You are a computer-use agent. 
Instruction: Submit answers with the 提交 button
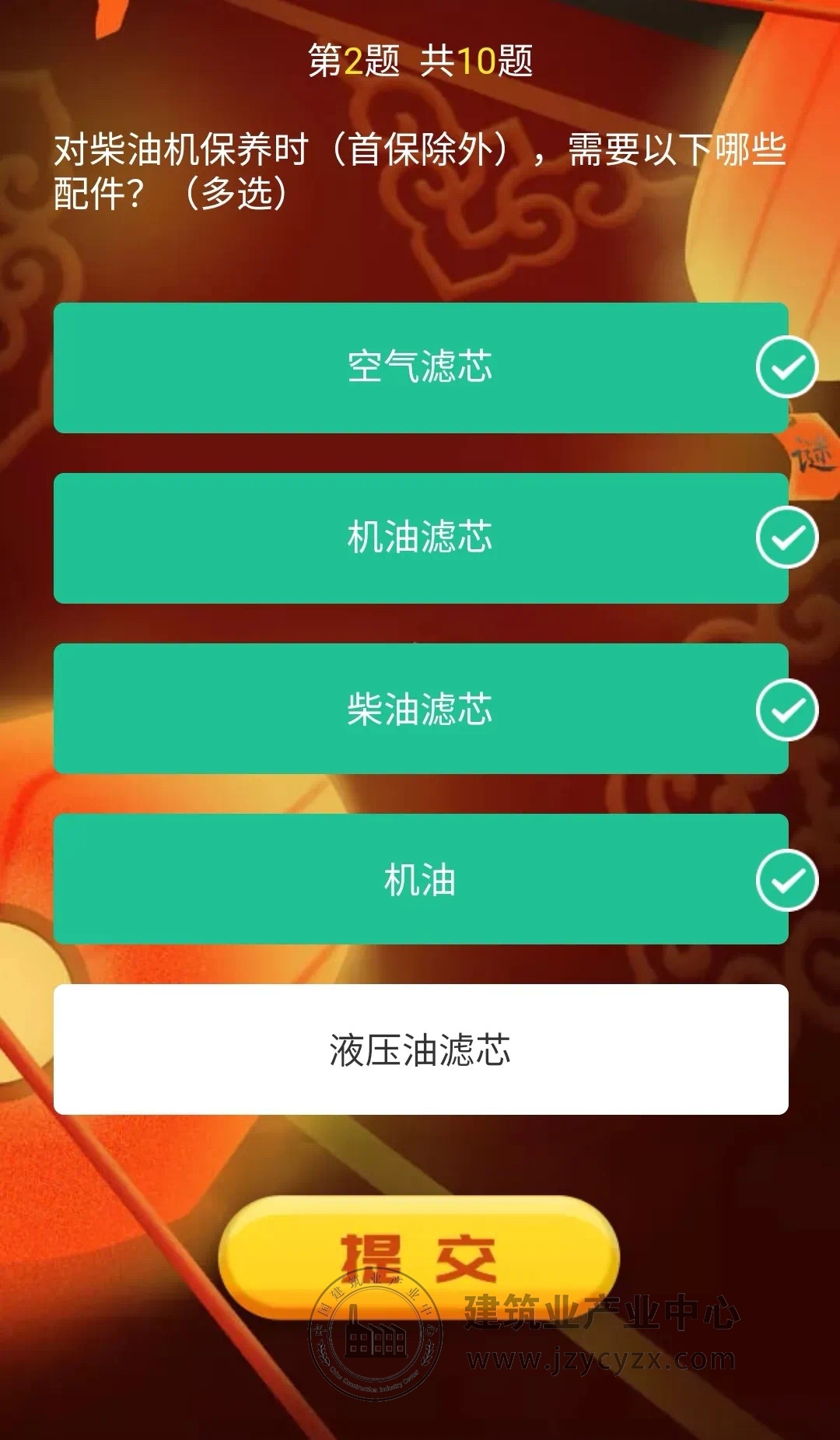pos(418,1256)
